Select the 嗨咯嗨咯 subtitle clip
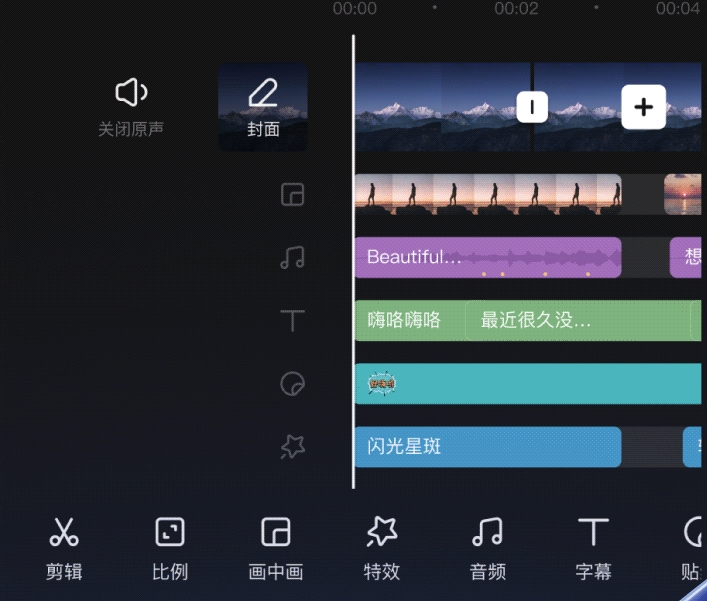Screen dimensions: 707x601 [405, 320]
